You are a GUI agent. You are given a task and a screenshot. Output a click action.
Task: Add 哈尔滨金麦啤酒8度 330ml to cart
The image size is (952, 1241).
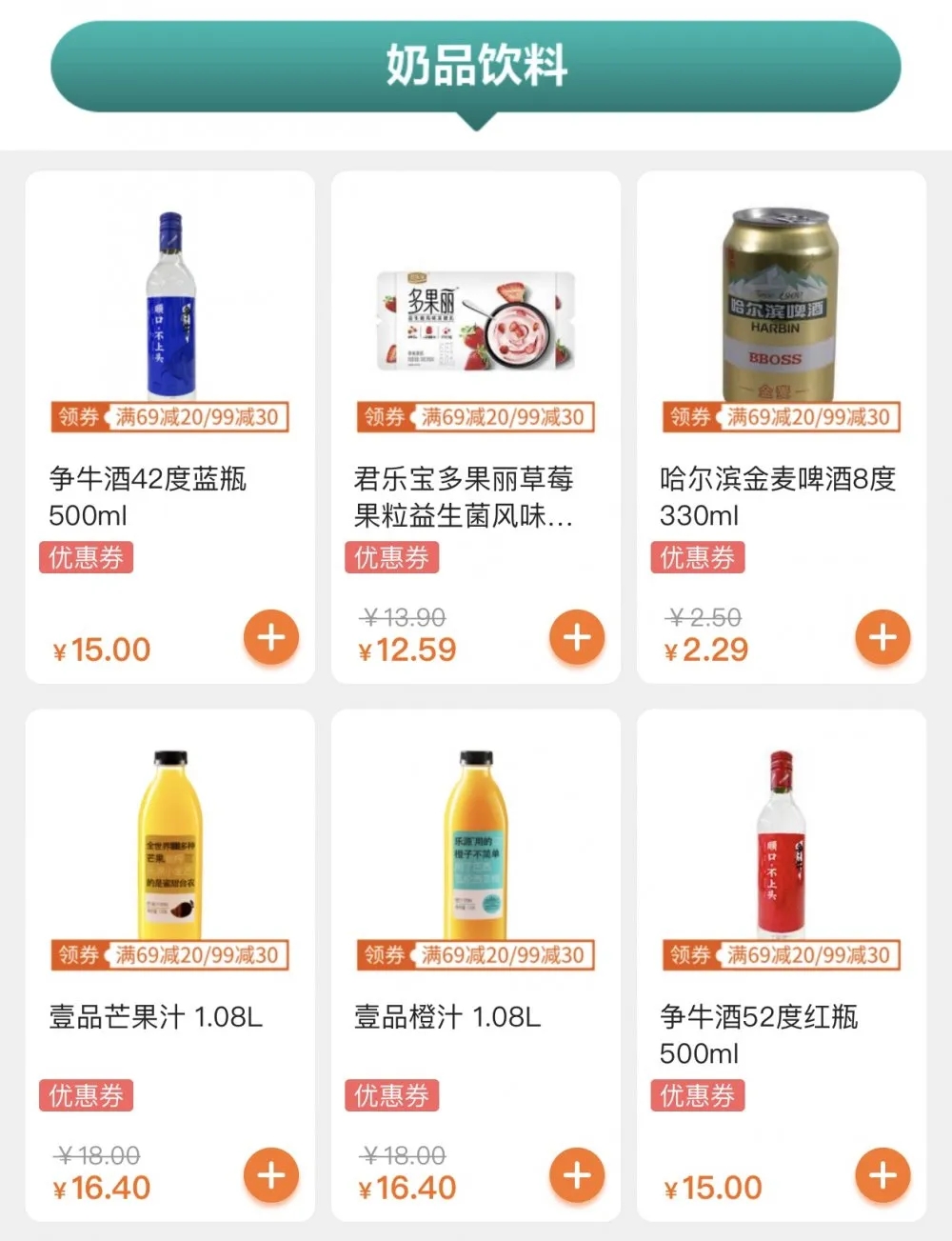(883, 637)
